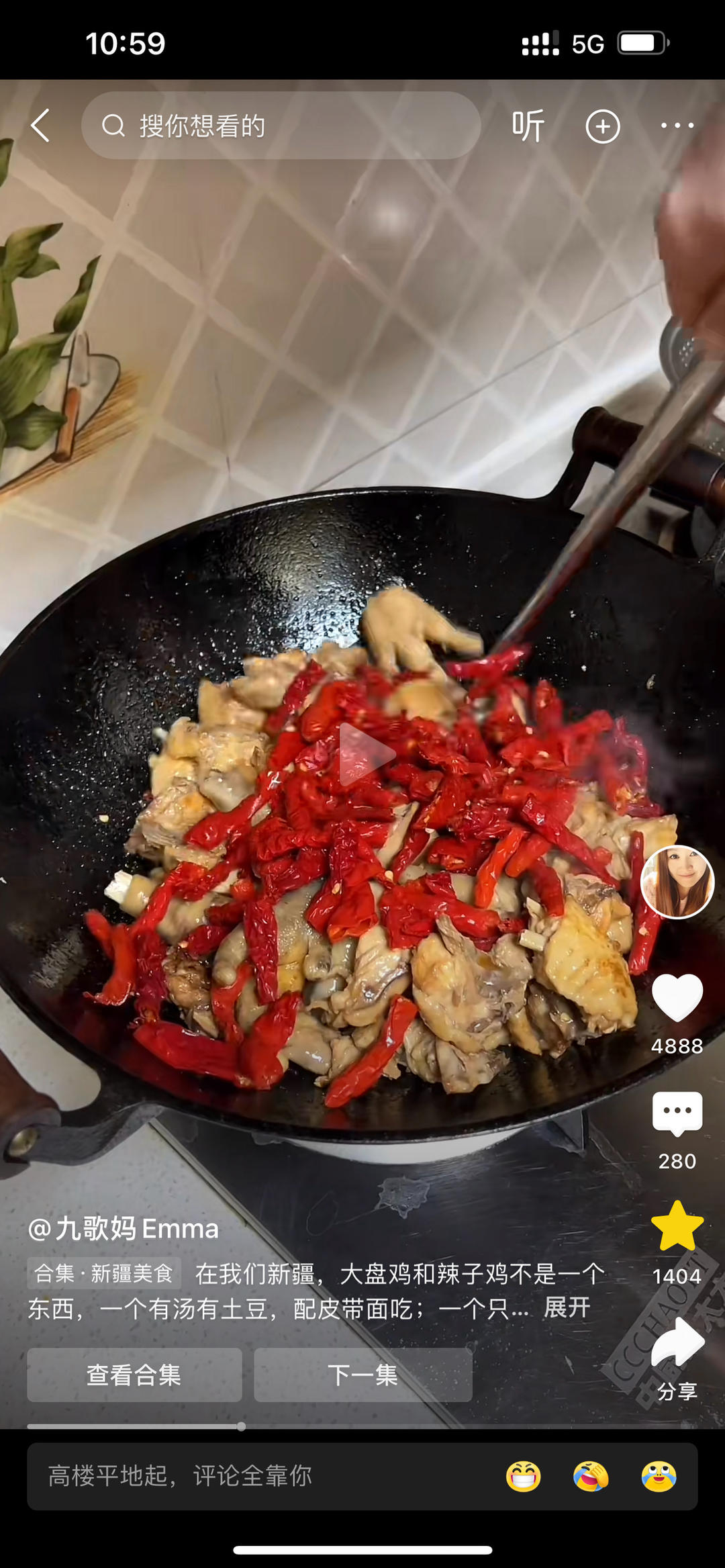Open the three-dot overflow menu
The image size is (725, 1568).
coord(677,126)
